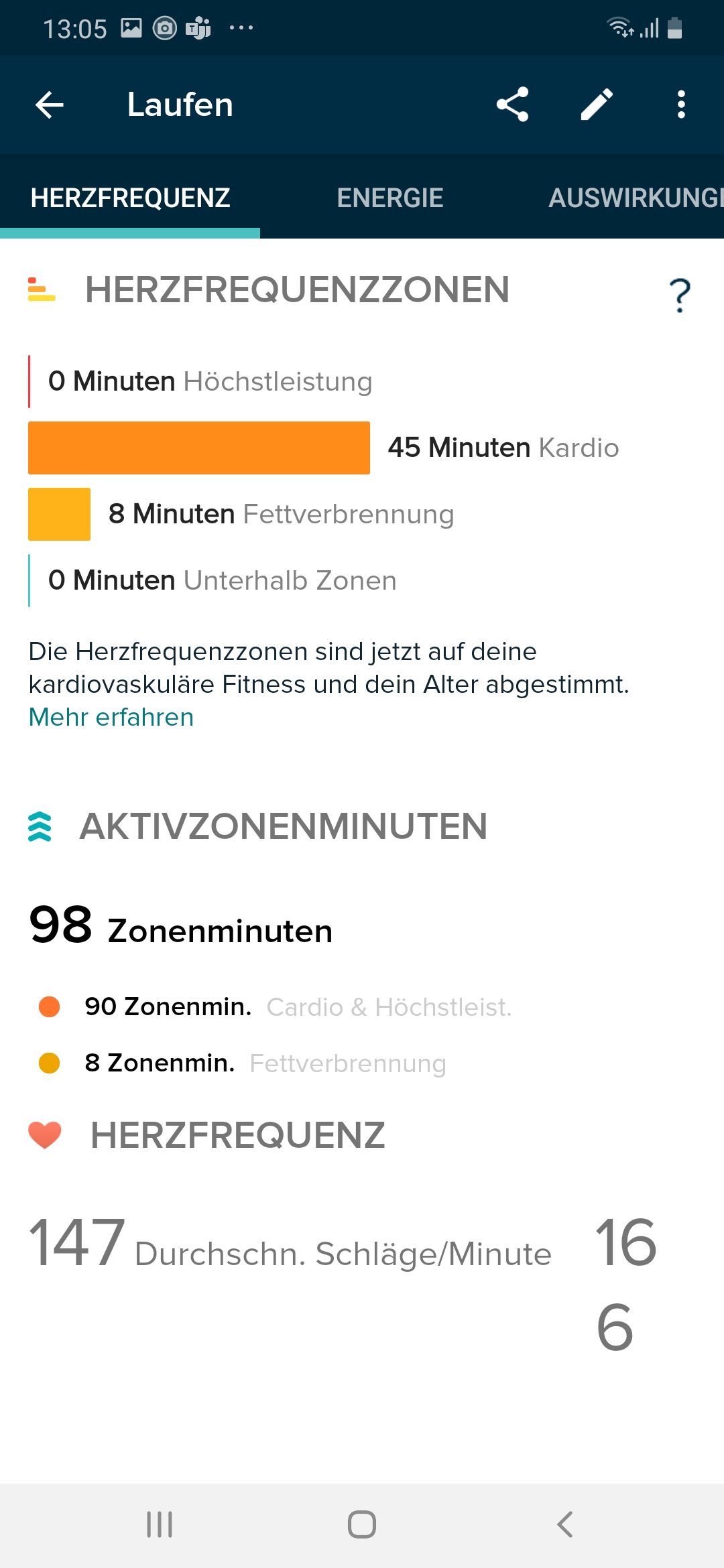The width and height of the screenshot is (724, 1568).
Task: Open the overflow menu
Action: tap(681, 105)
